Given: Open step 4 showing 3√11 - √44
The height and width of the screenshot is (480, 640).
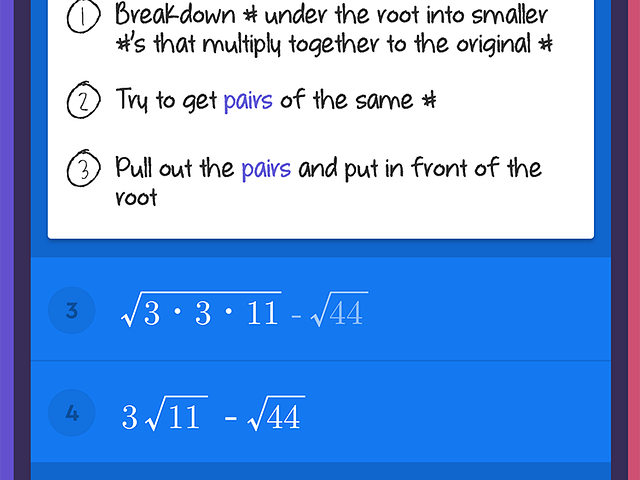Looking at the screenshot, I should pyautogui.click(x=320, y=413).
